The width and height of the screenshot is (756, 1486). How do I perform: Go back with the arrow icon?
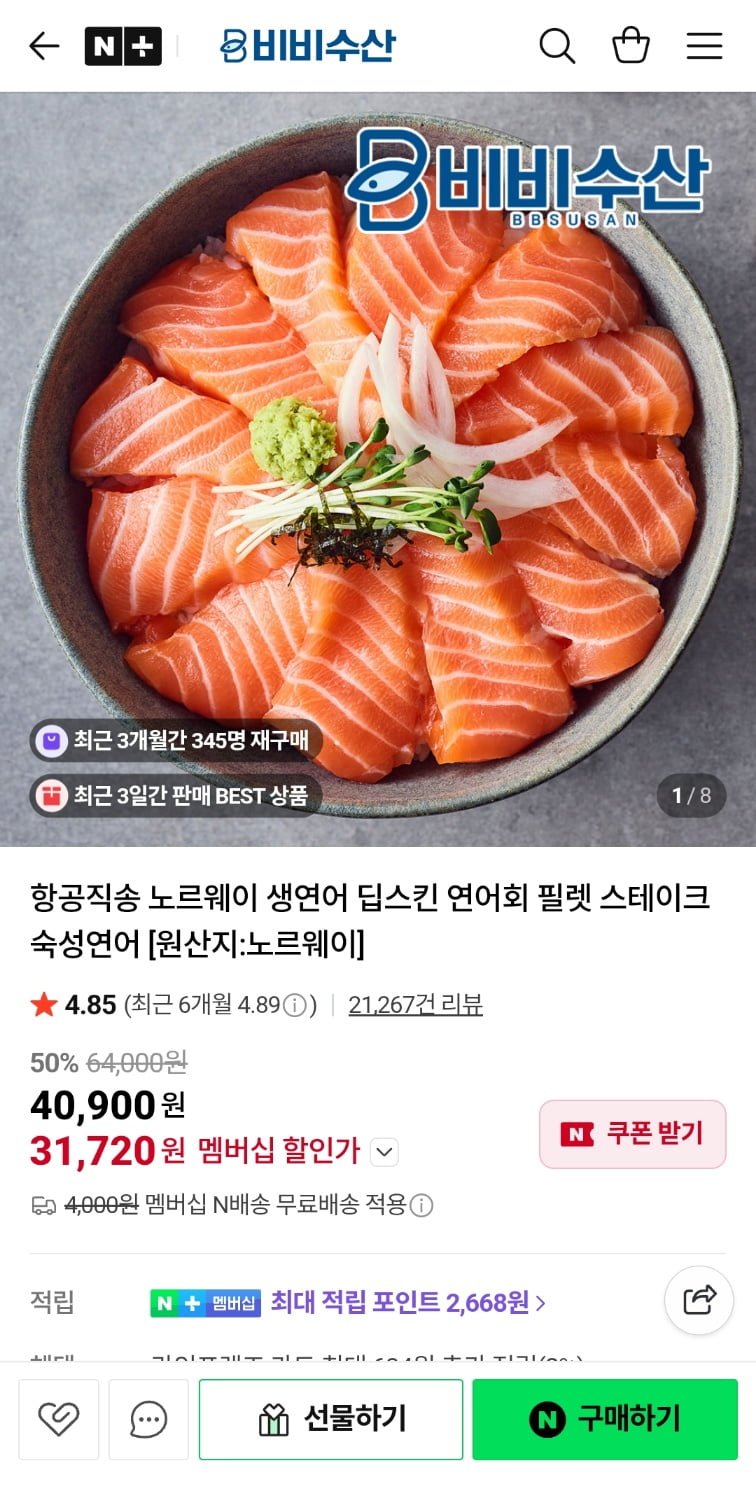coord(44,46)
